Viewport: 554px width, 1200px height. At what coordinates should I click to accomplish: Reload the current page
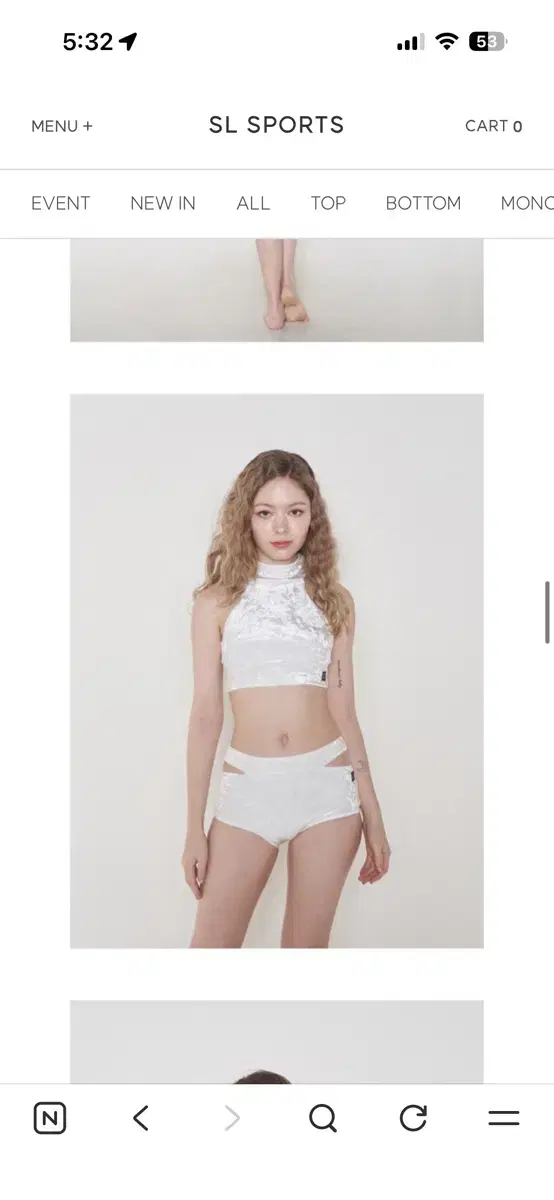point(413,1118)
